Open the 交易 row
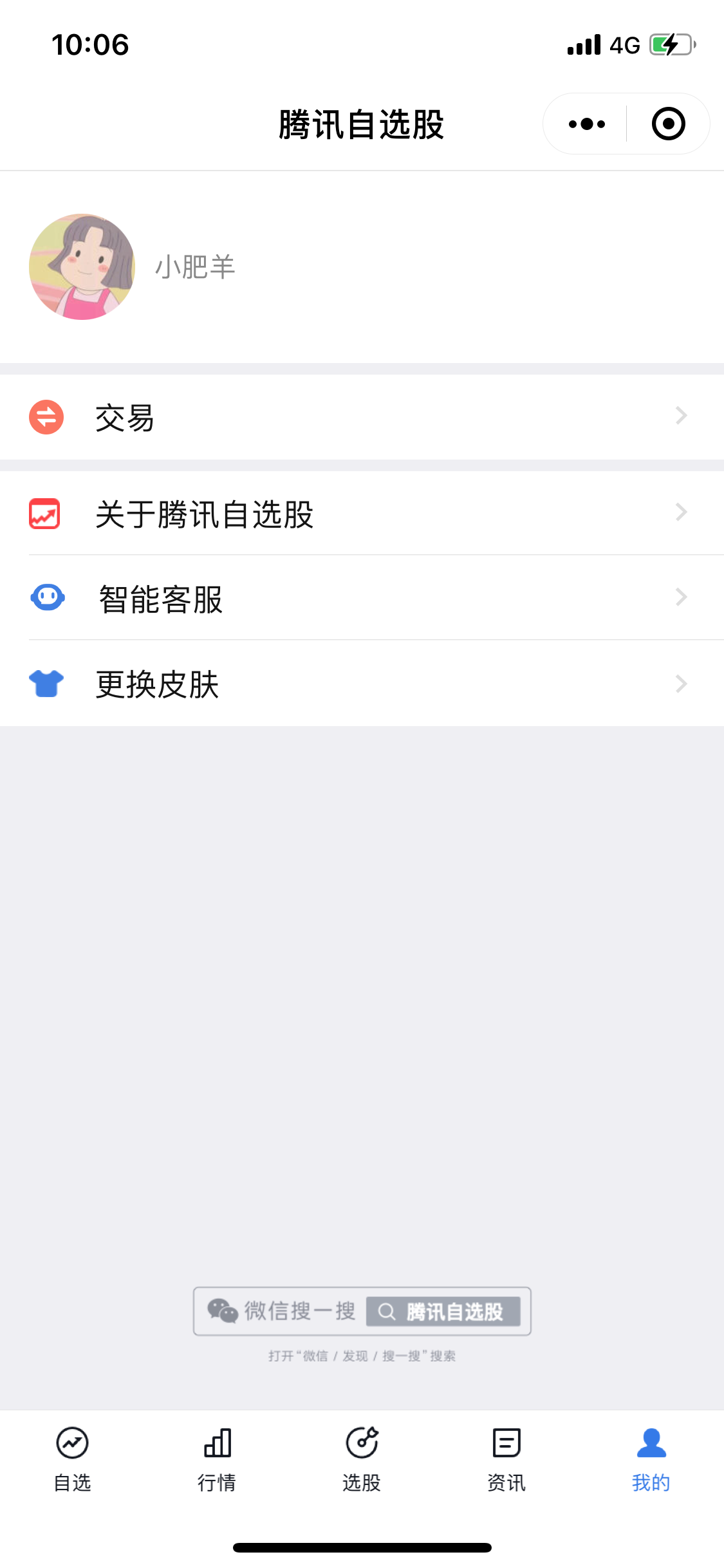The width and height of the screenshot is (724, 1568). tap(362, 417)
